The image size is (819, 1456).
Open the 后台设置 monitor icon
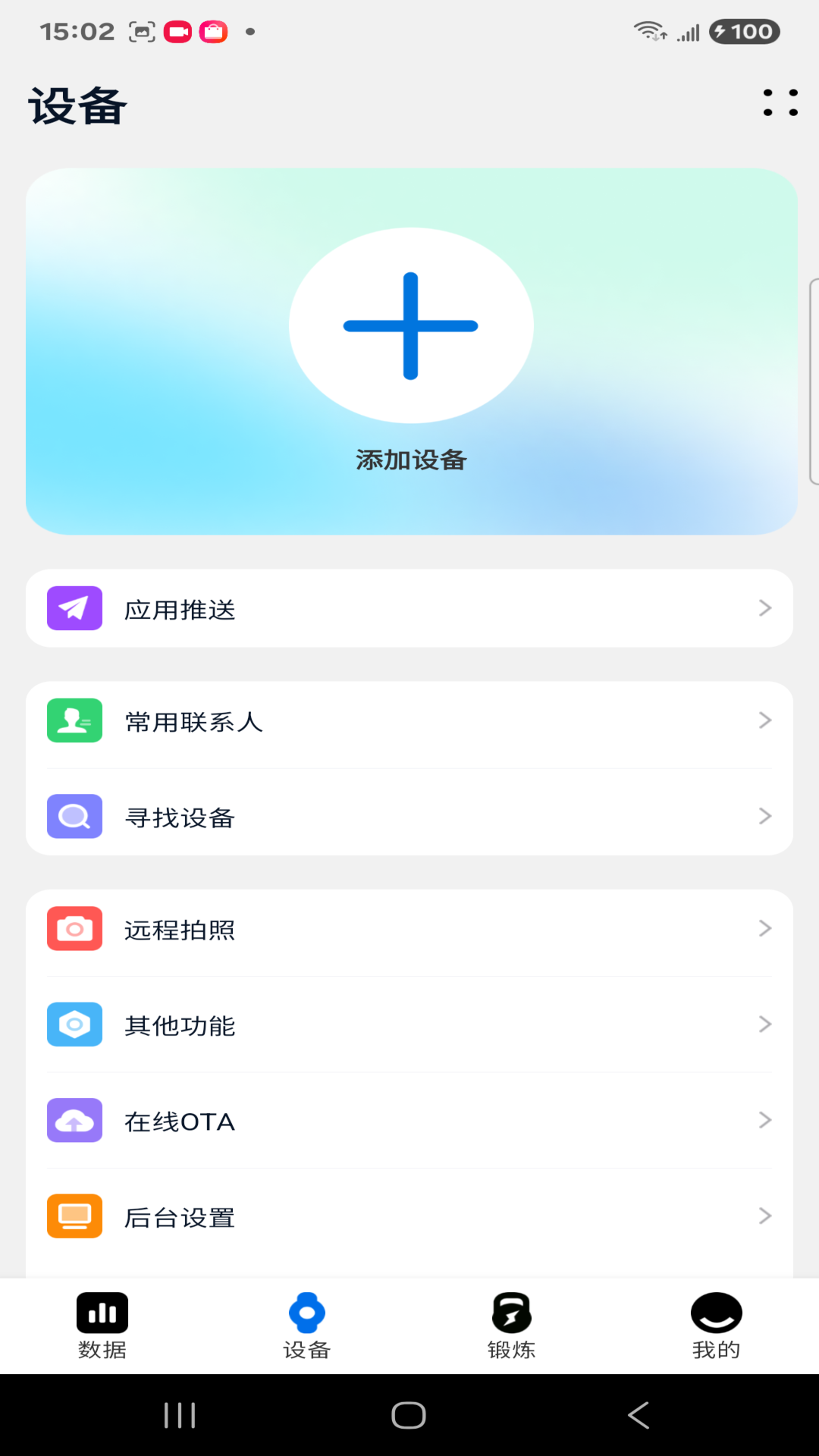click(x=74, y=1216)
